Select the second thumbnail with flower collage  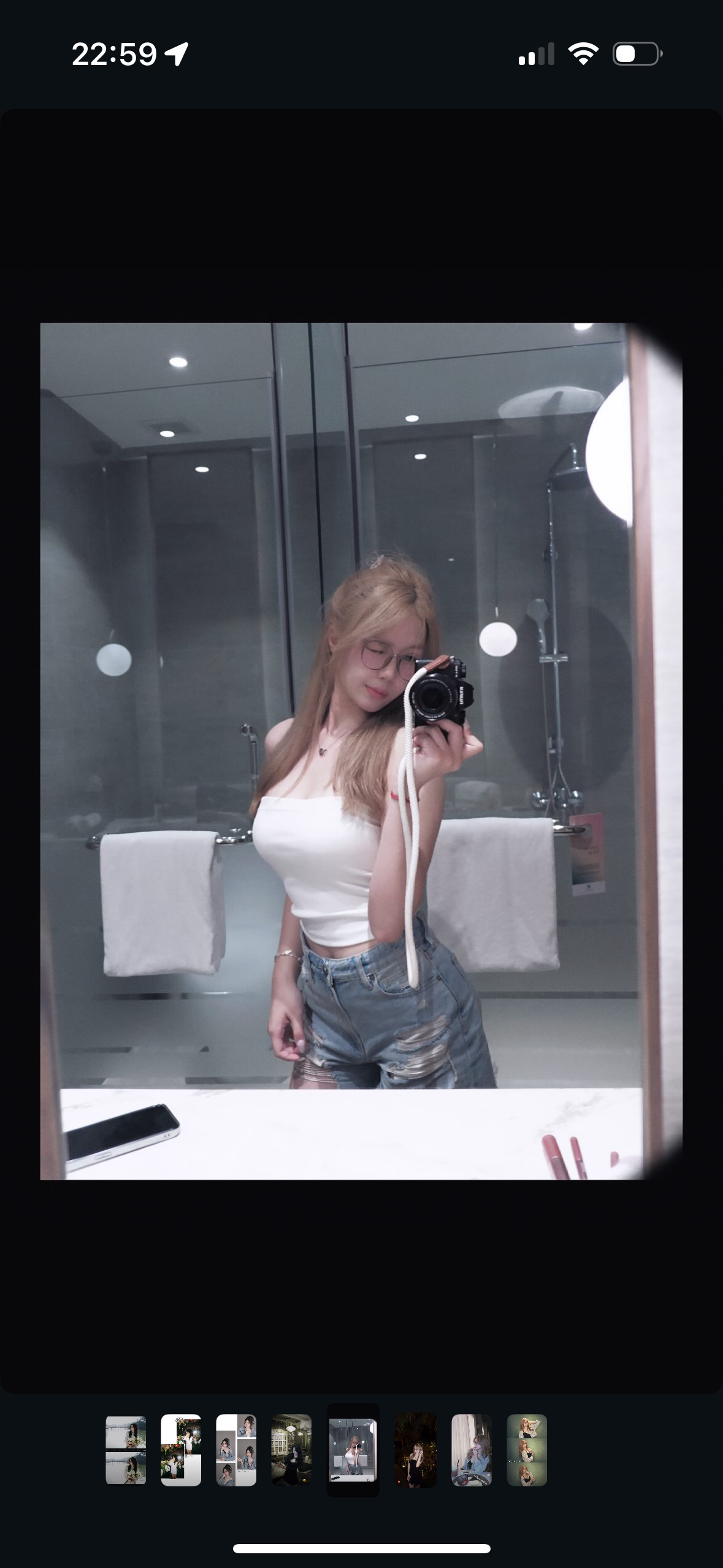pos(181,1450)
